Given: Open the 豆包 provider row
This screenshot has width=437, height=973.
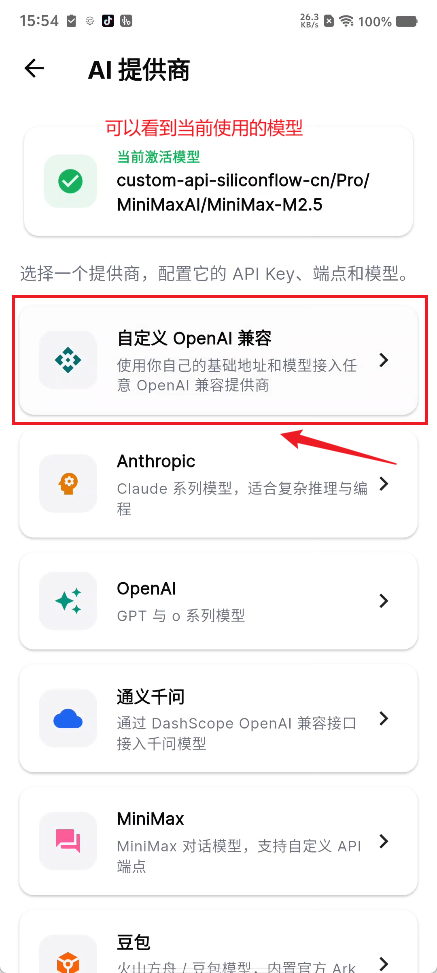Looking at the screenshot, I should pyautogui.click(x=218, y=941).
